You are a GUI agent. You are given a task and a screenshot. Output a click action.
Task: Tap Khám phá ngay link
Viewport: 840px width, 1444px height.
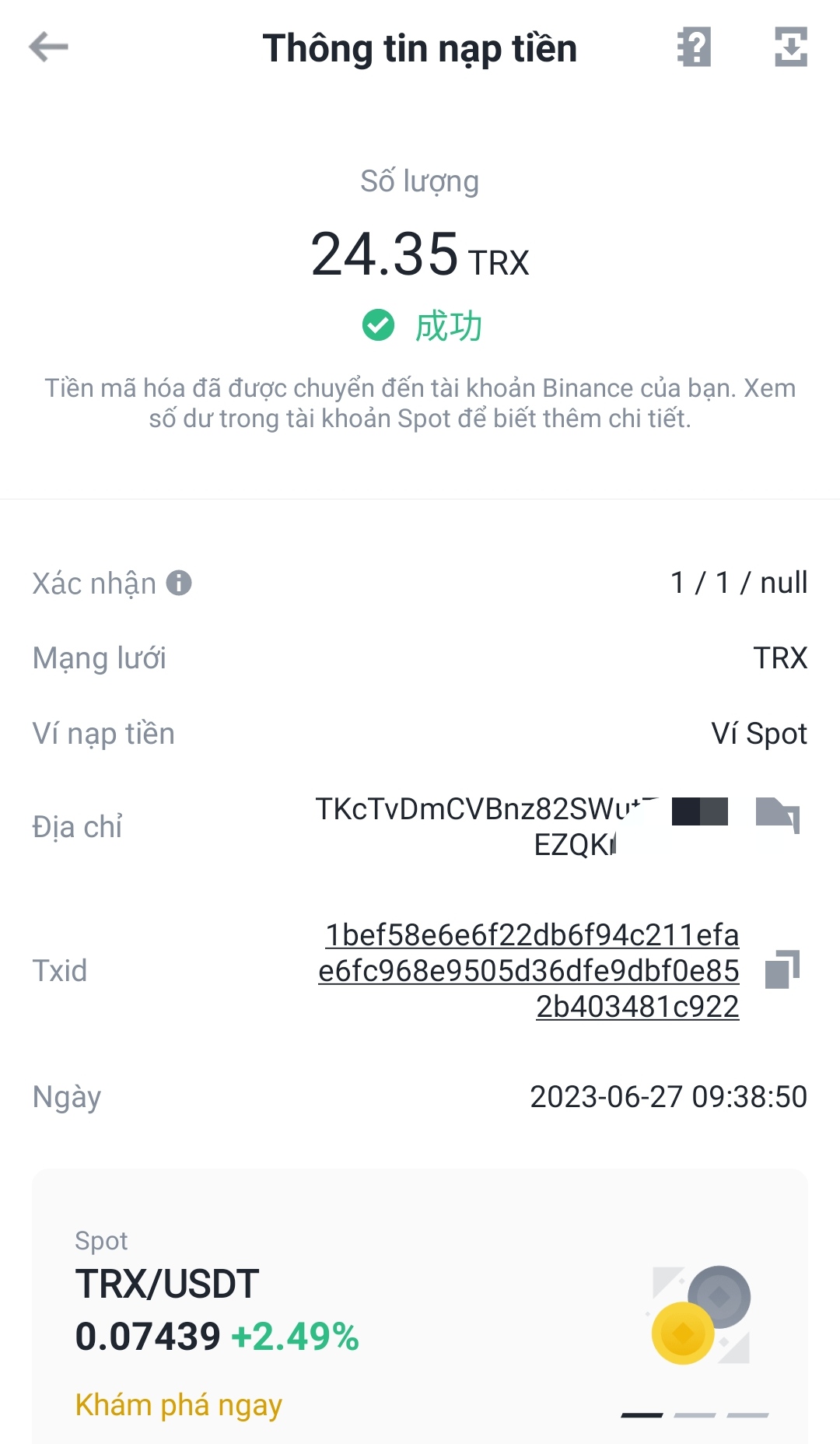point(178,1405)
